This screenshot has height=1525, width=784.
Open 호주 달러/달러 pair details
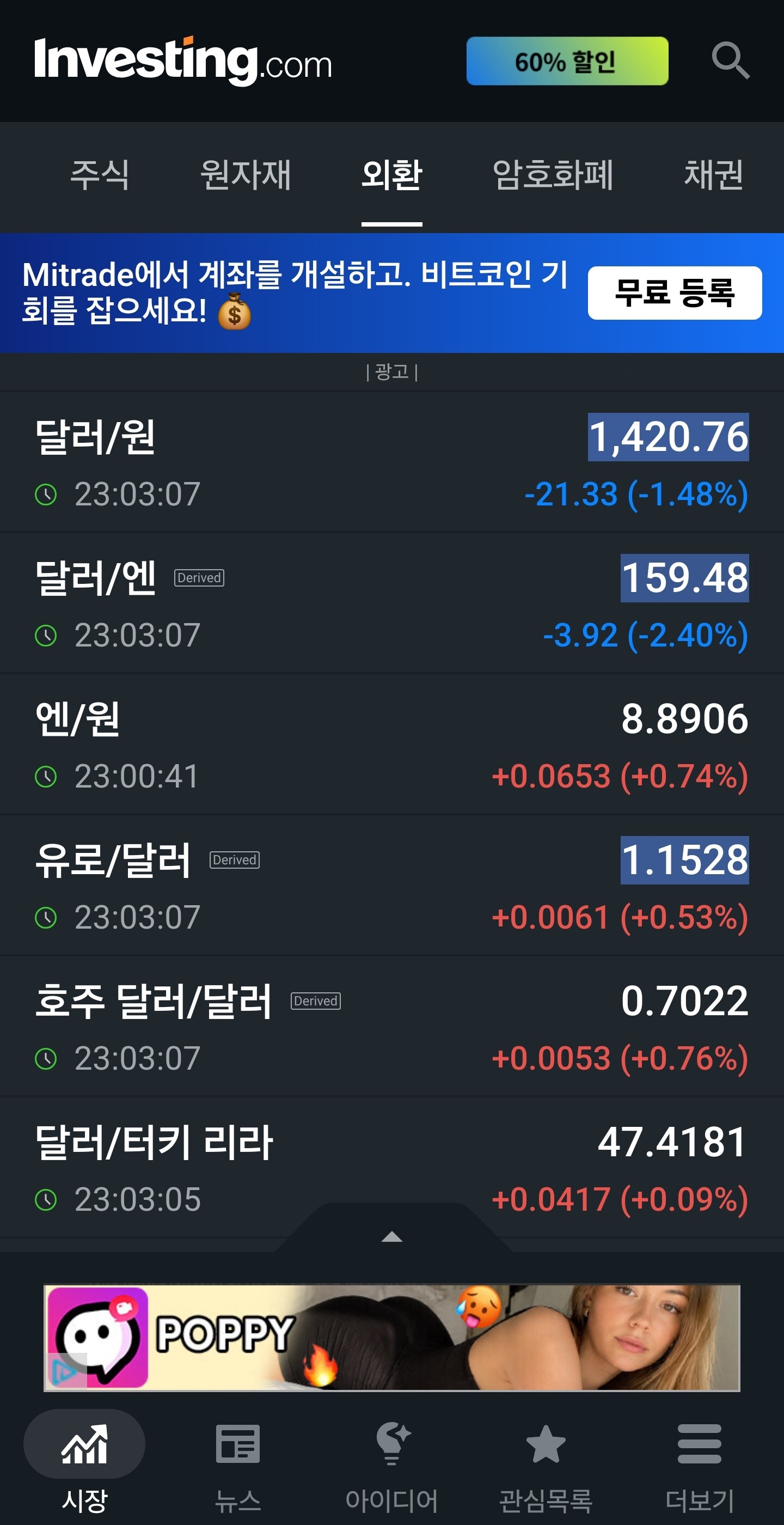tap(391, 1026)
